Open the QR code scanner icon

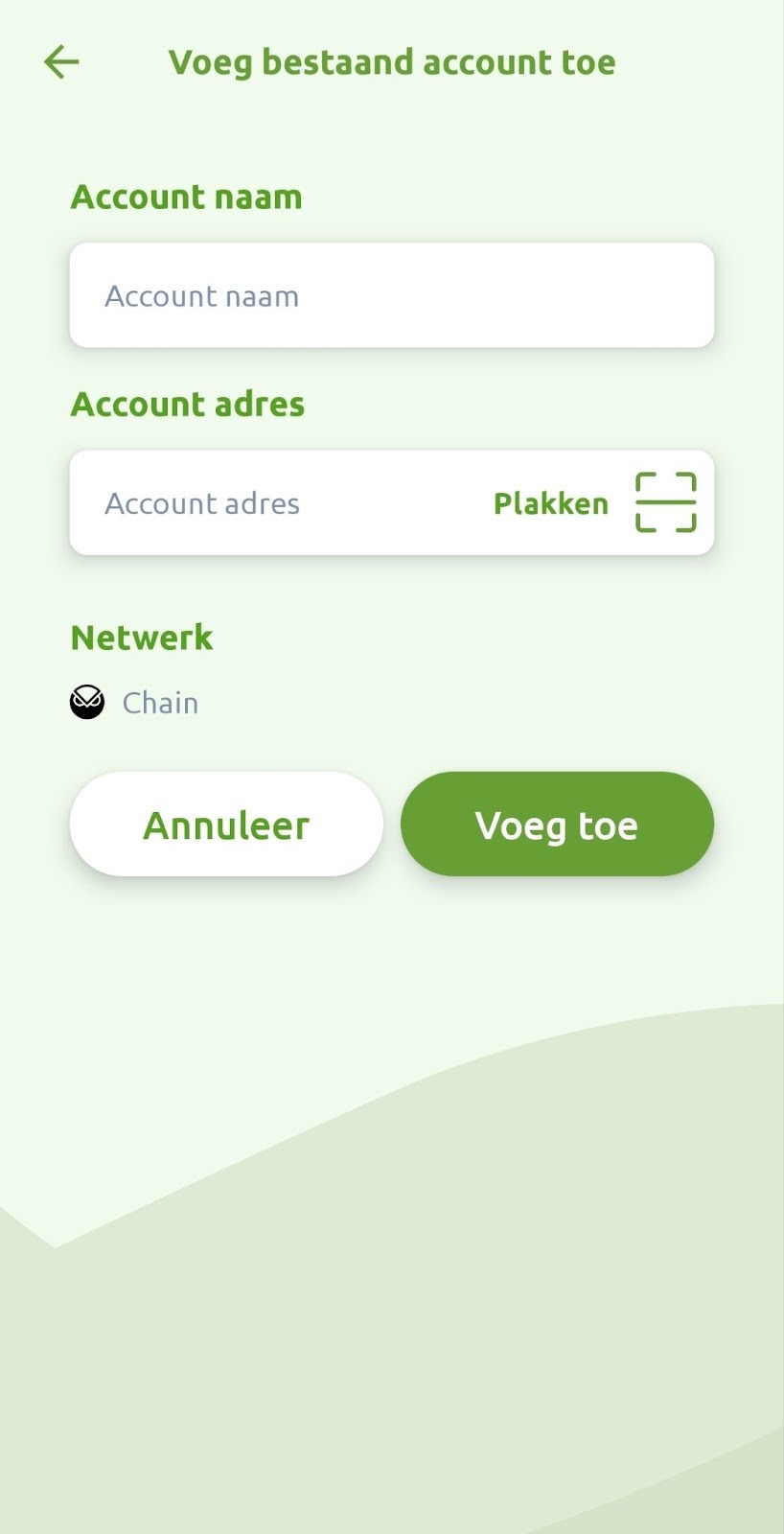tap(665, 502)
